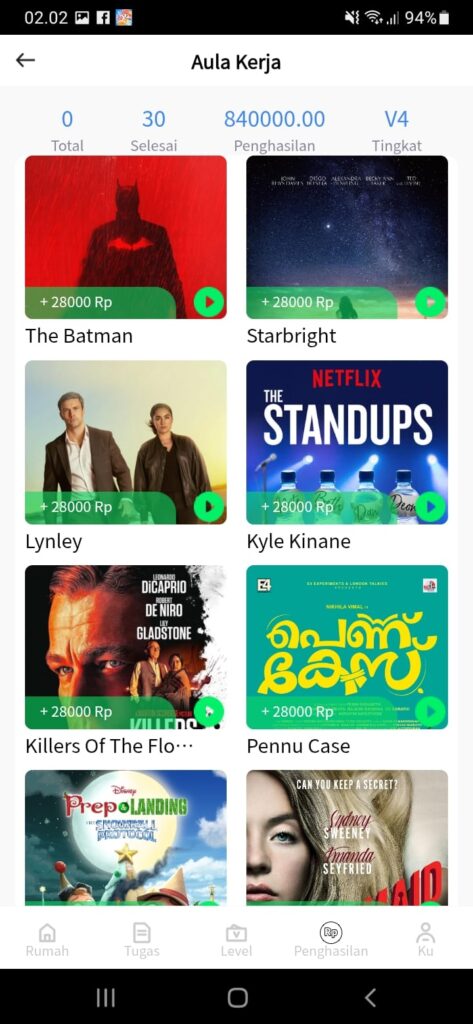Screen dimensions: 473x1024
Task: Go to the Penghasilan tab
Action: (331, 939)
